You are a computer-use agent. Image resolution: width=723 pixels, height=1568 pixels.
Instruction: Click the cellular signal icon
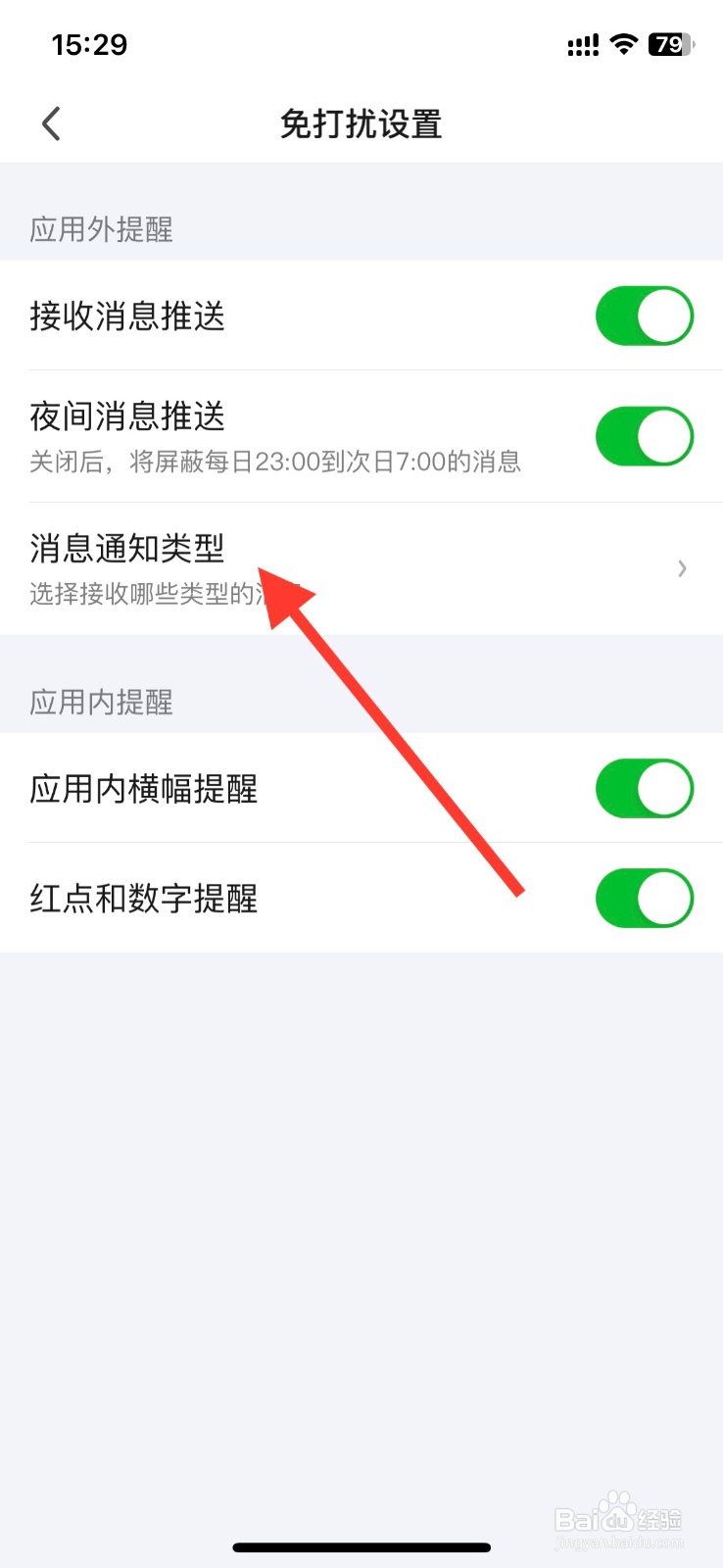click(x=581, y=44)
